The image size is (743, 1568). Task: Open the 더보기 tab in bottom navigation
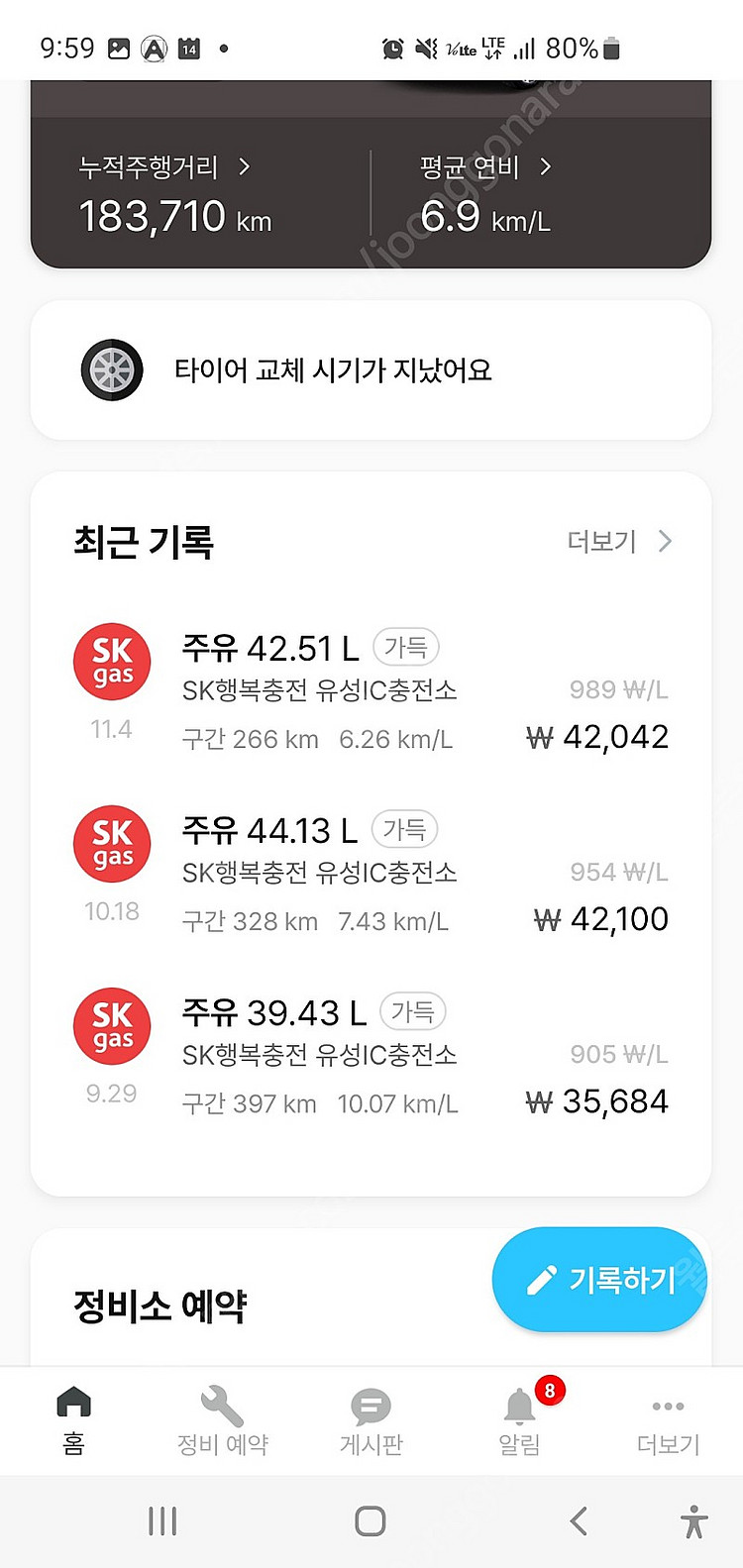[x=668, y=1421]
